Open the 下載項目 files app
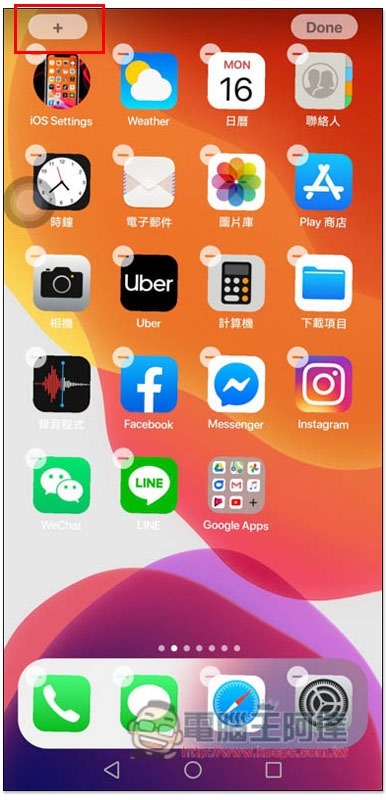386x800 pixels. click(x=323, y=283)
